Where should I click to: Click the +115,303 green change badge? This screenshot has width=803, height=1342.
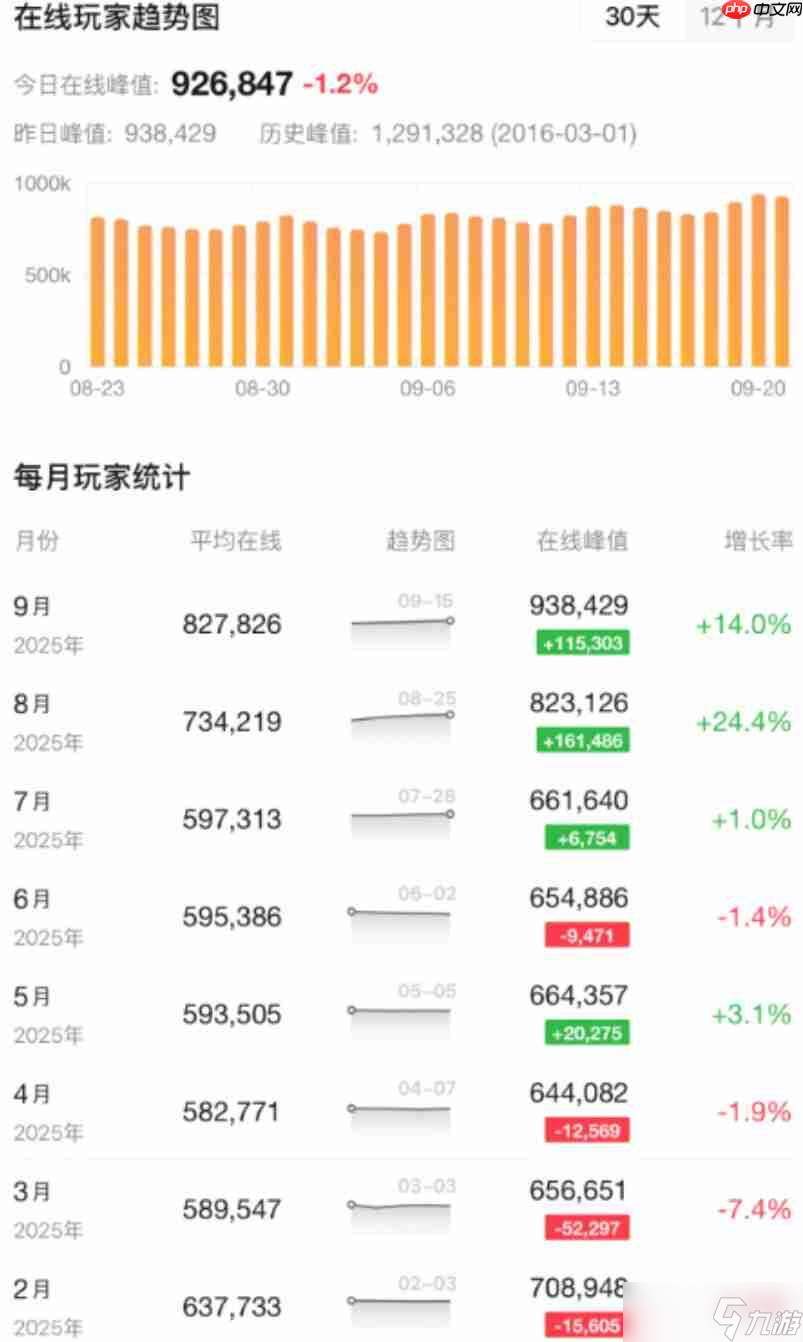pyautogui.click(x=584, y=644)
